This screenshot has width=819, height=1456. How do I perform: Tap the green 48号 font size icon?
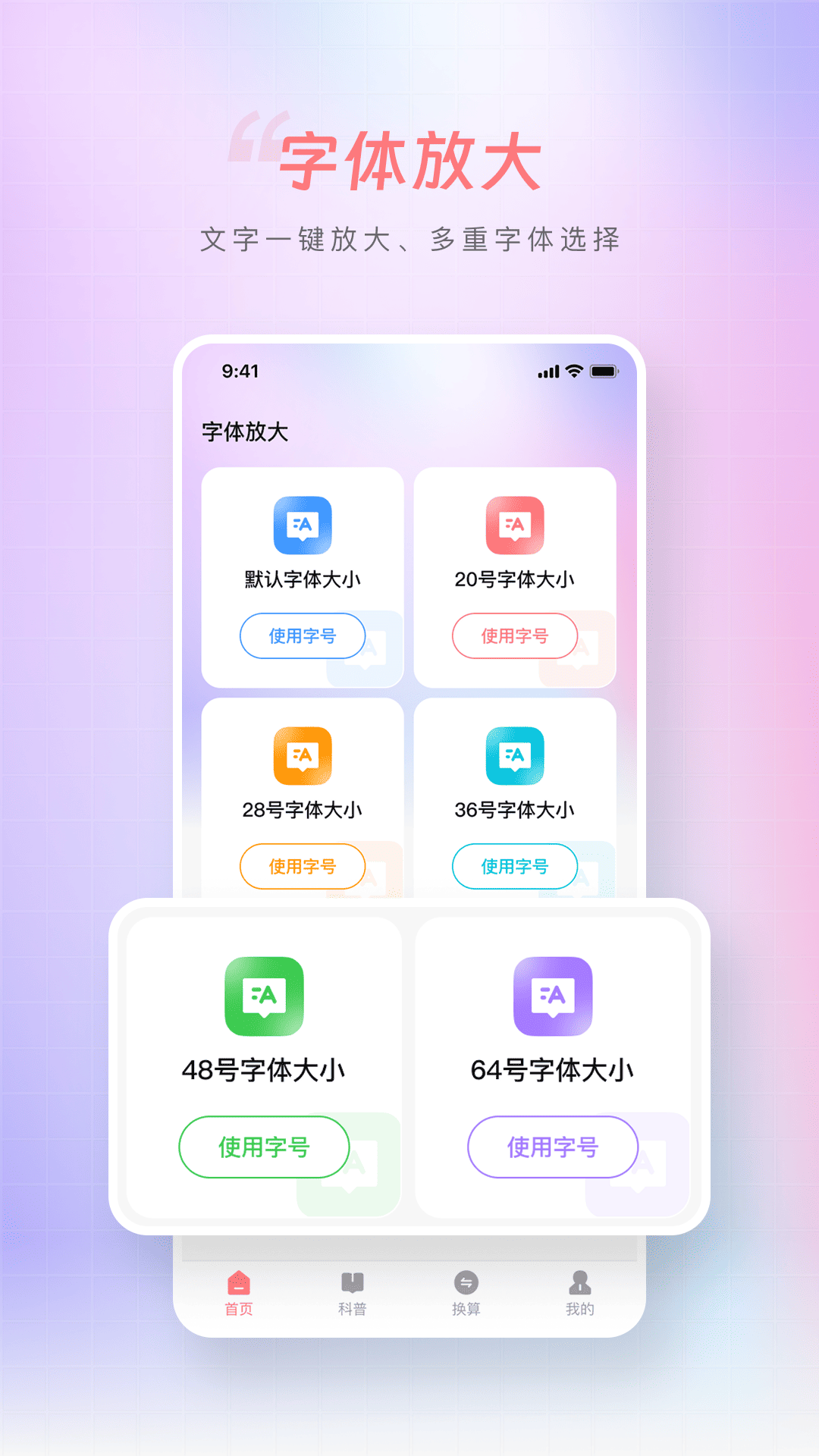point(264,997)
